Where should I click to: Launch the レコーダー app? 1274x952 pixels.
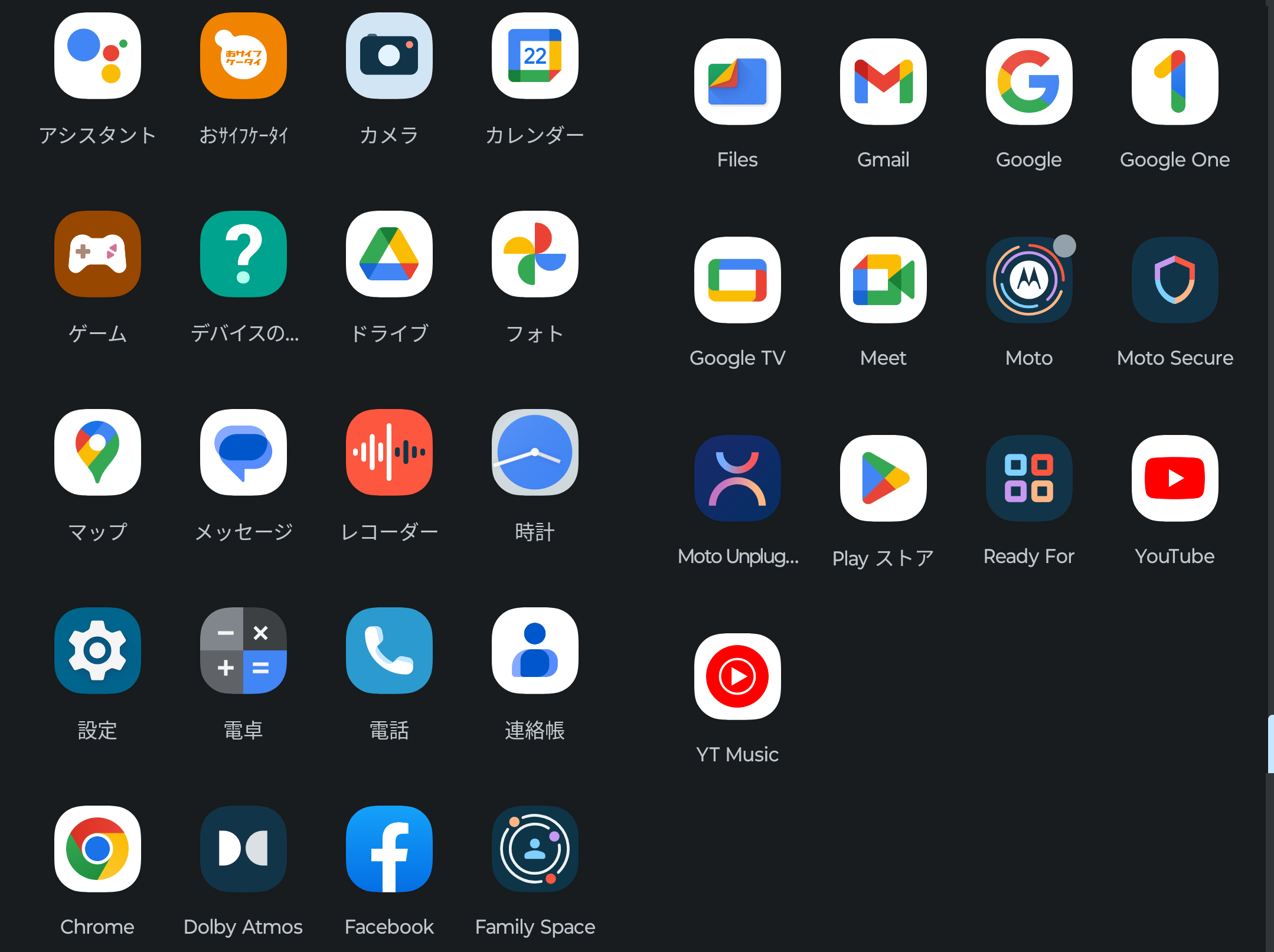pyautogui.click(x=389, y=453)
